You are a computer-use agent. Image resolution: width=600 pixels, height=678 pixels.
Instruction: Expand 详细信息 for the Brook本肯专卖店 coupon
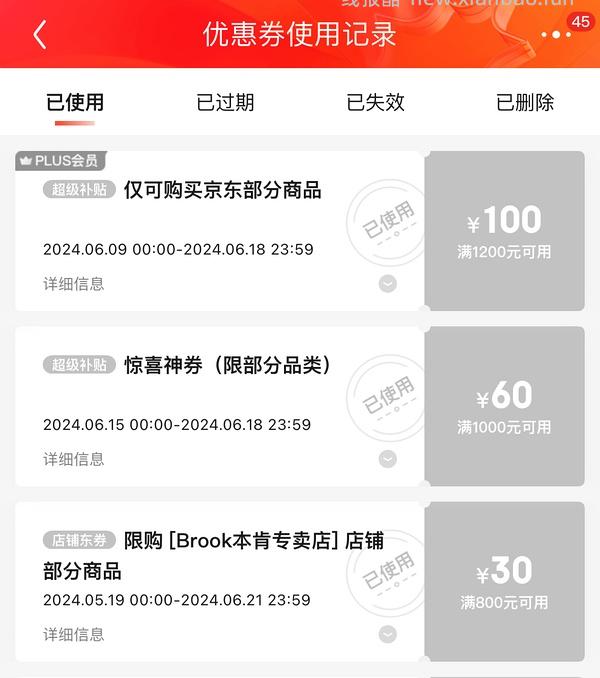point(388,634)
